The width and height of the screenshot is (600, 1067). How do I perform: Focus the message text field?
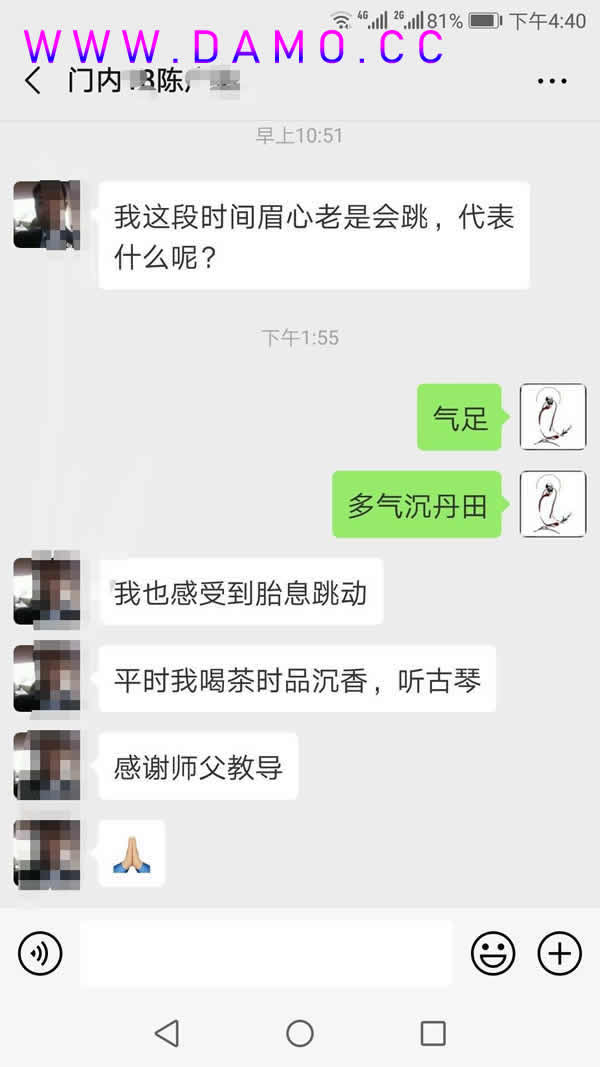coord(265,953)
